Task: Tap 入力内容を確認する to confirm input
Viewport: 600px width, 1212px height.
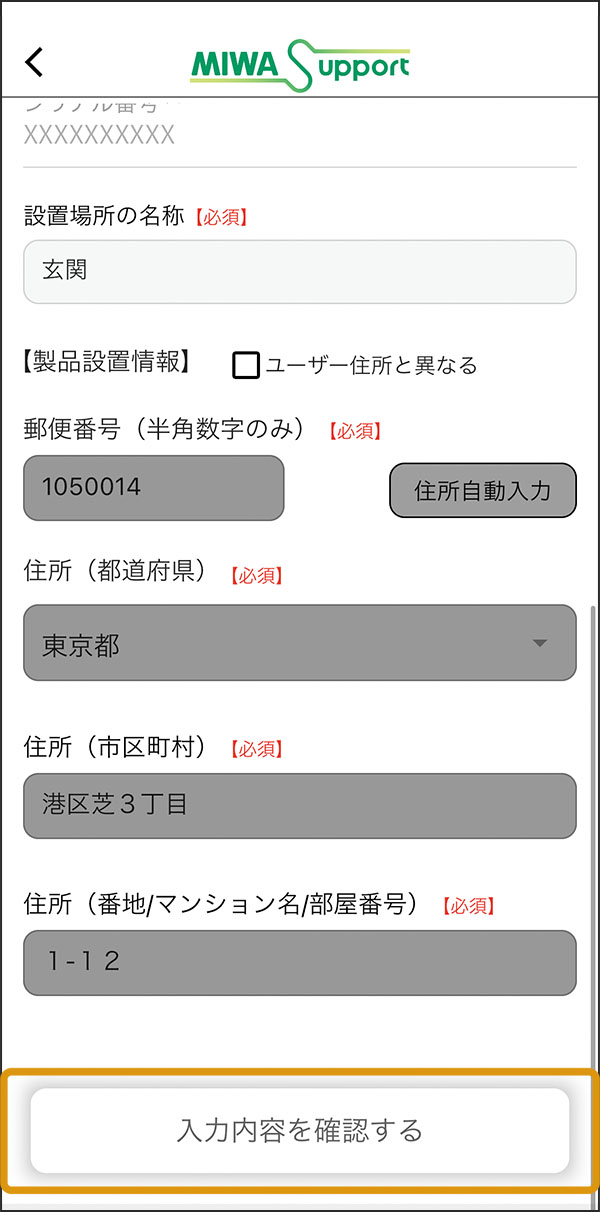Action: (x=300, y=1131)
